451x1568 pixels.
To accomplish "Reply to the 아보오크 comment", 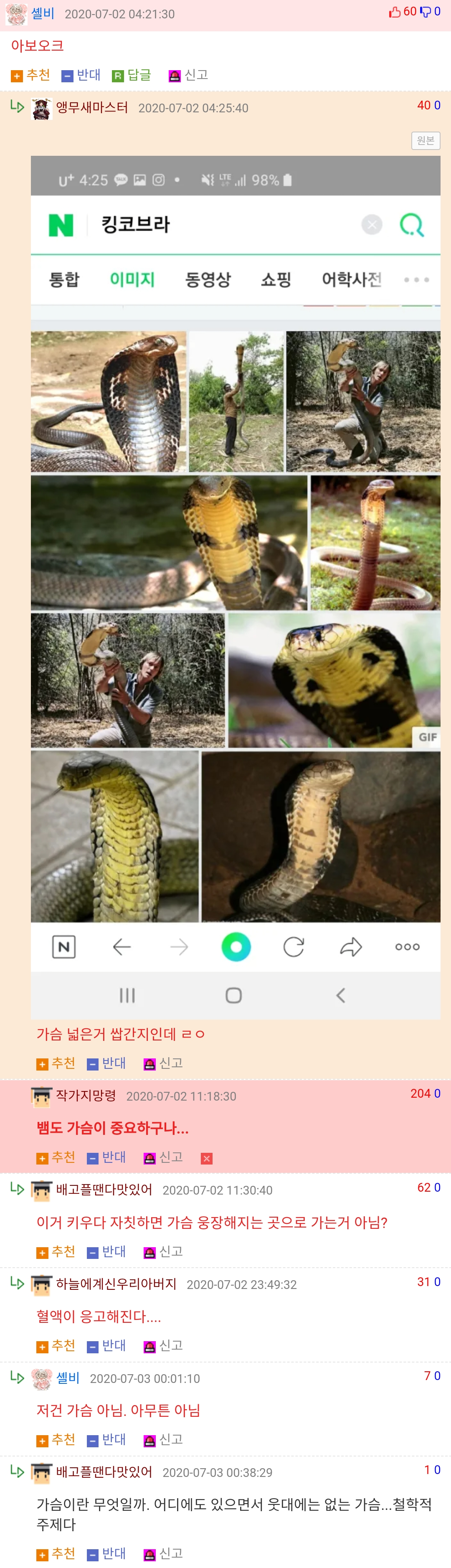I will [x=132, y=76].
